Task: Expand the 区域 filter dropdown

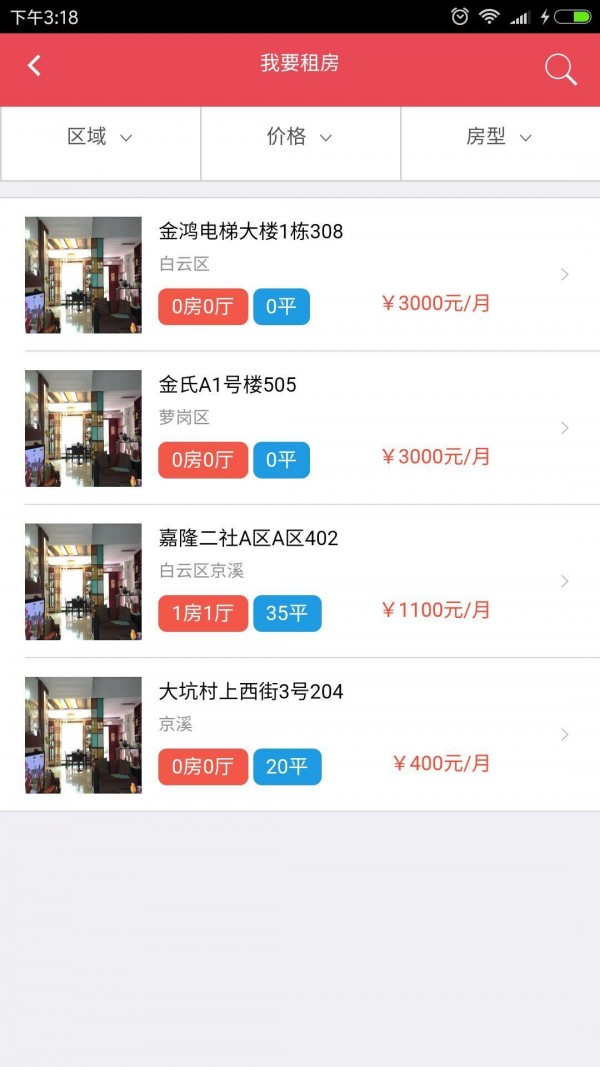Action: [100, 138]
